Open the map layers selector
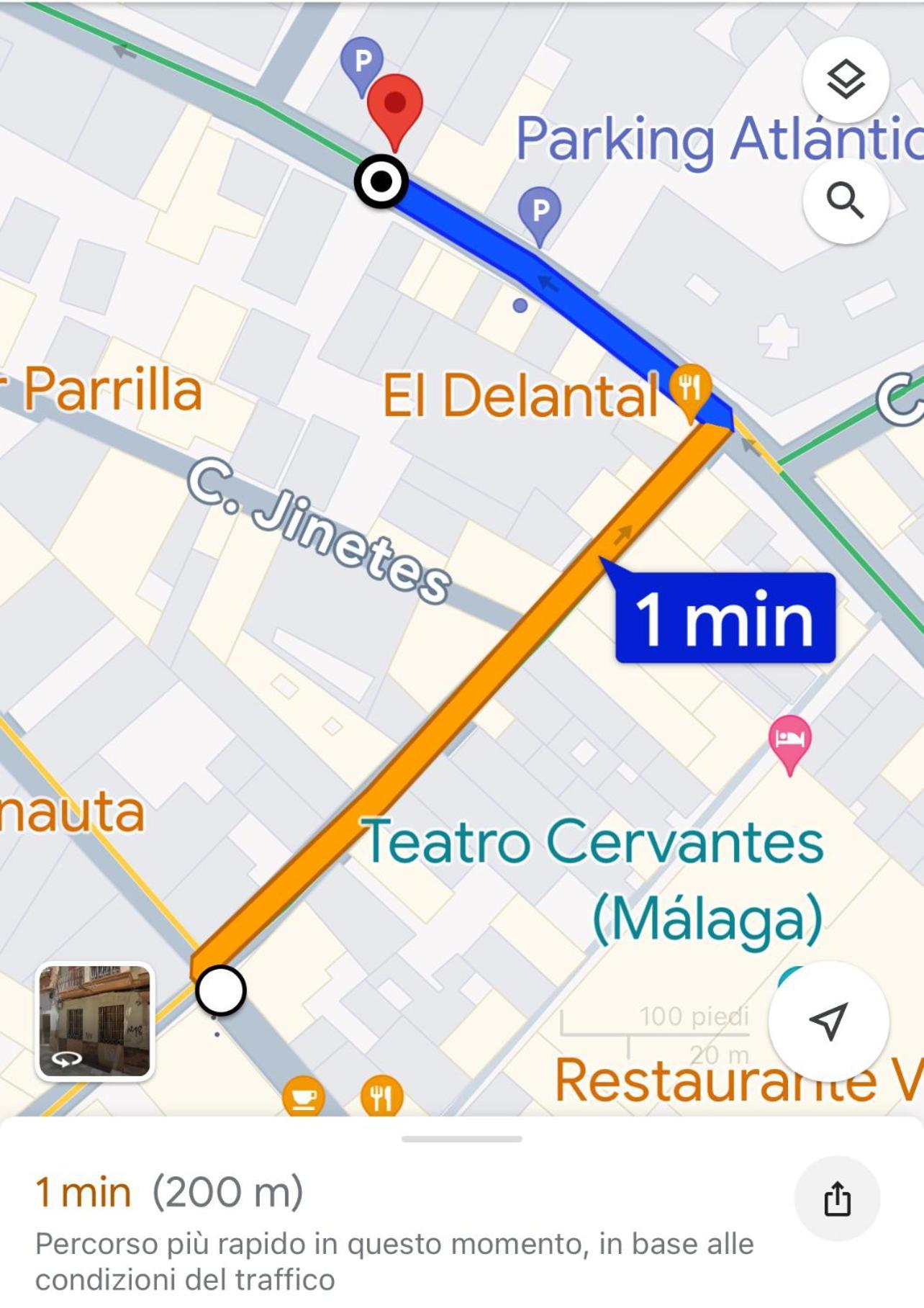Image resolution: width=924 pixels, height=1308 pixels. (846, 79)
